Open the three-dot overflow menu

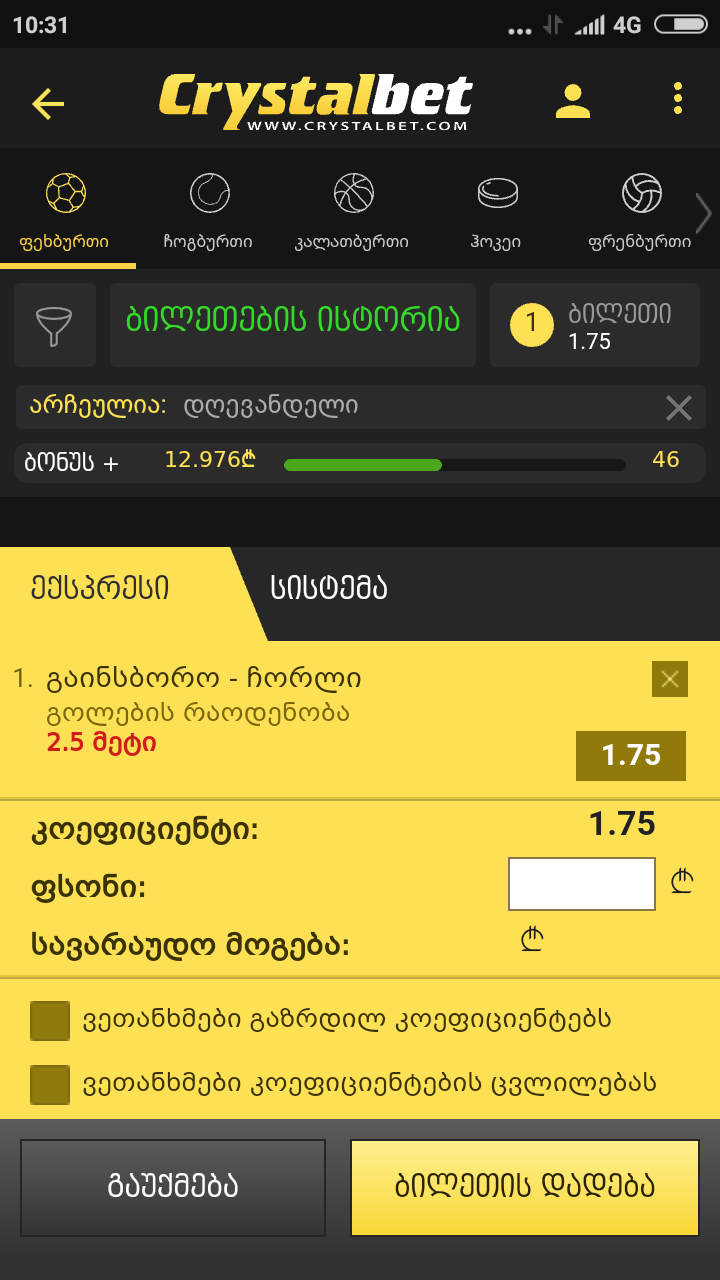click(678, 99)
